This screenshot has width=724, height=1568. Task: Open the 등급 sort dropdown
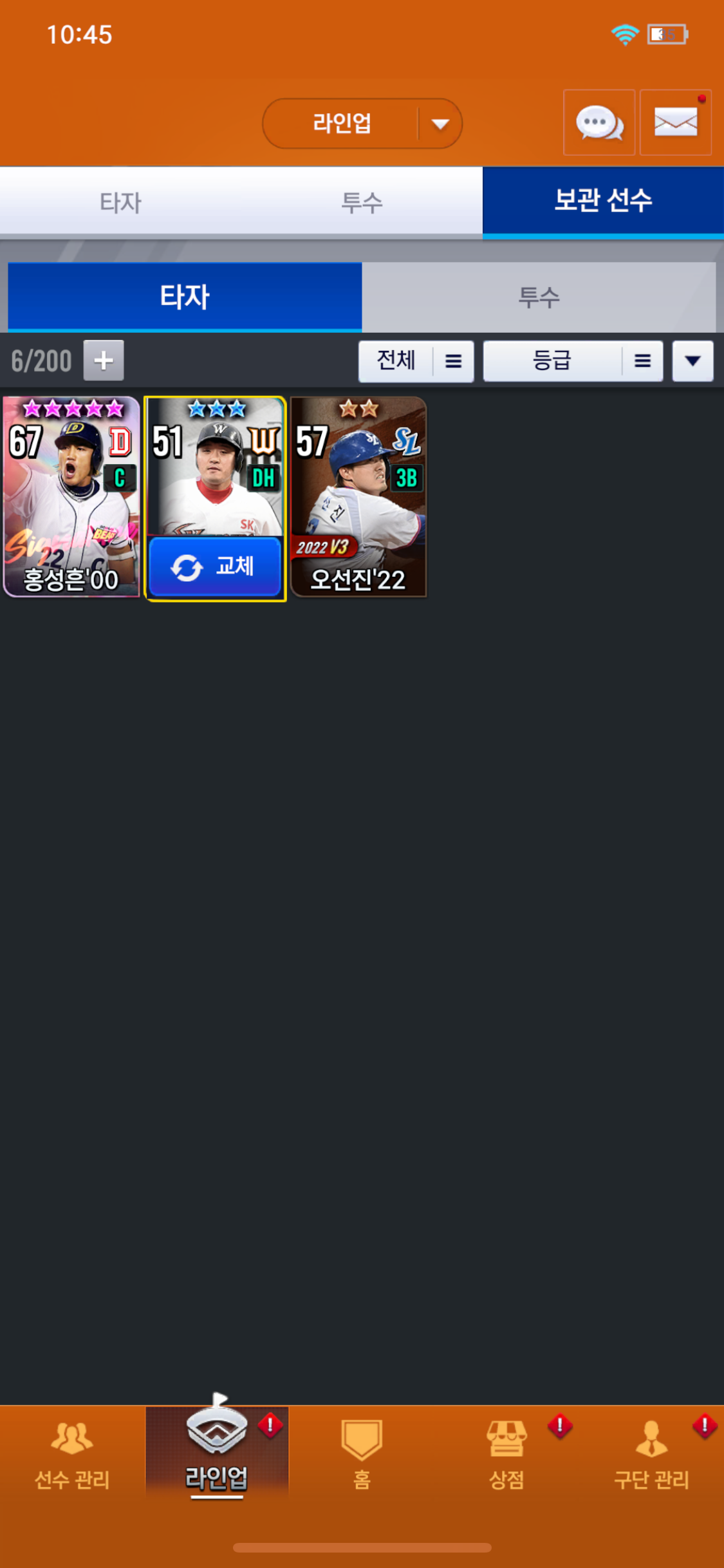pyautogui.click(x=572, y=360)
